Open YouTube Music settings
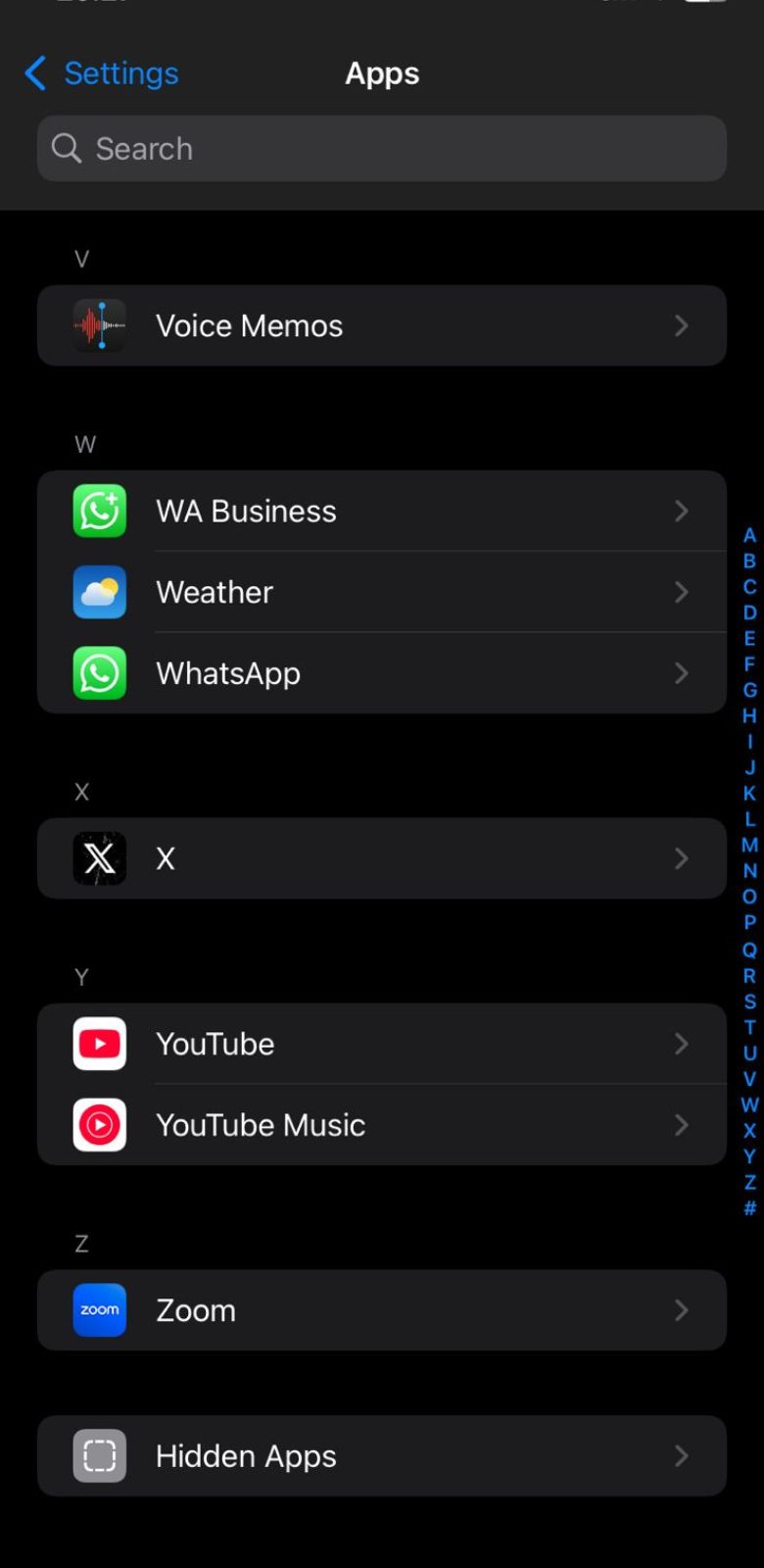Viewport: 764px width, 1568px height. click(x=382, y=1125)
